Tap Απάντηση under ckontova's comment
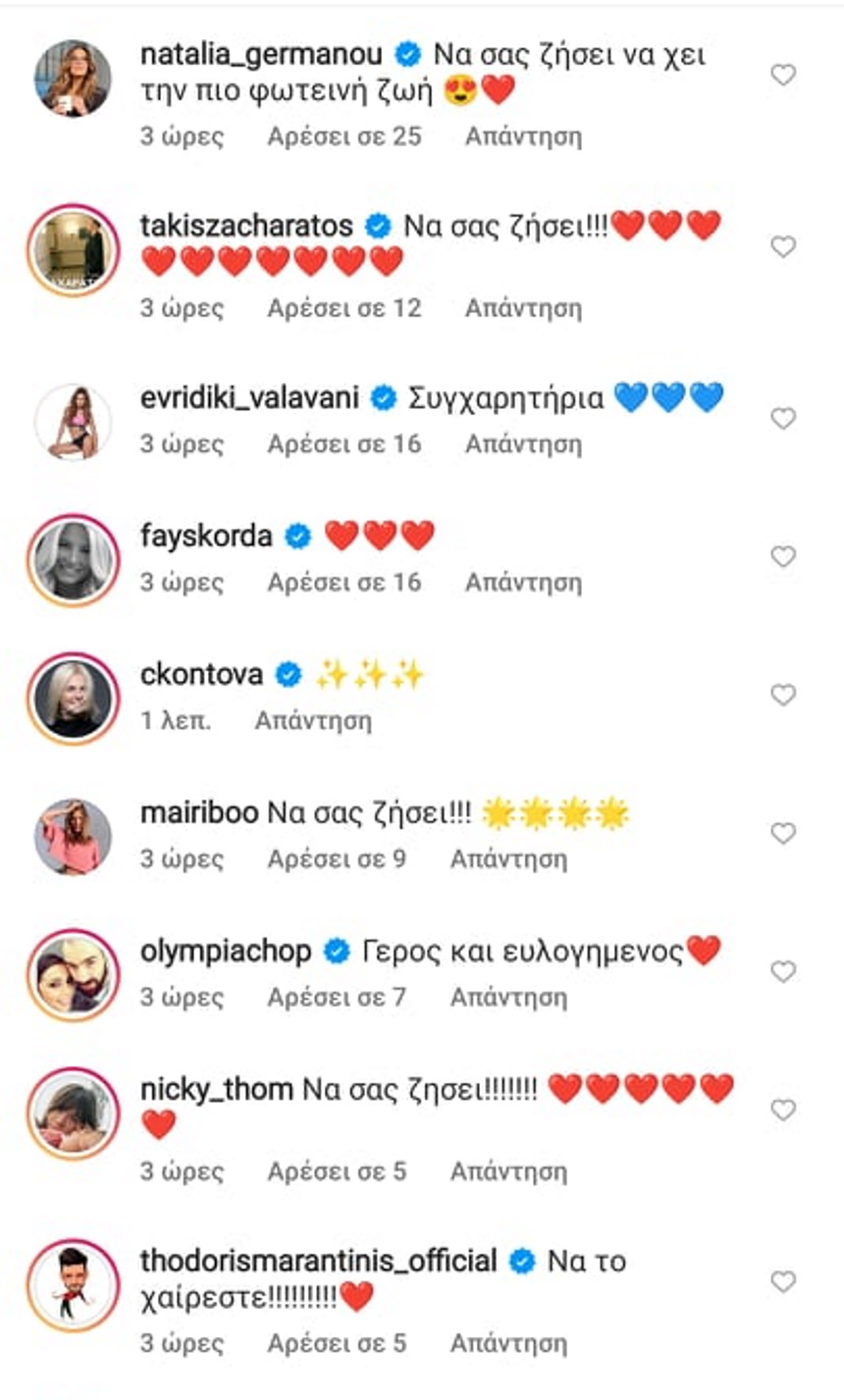 tap(313, 721)
